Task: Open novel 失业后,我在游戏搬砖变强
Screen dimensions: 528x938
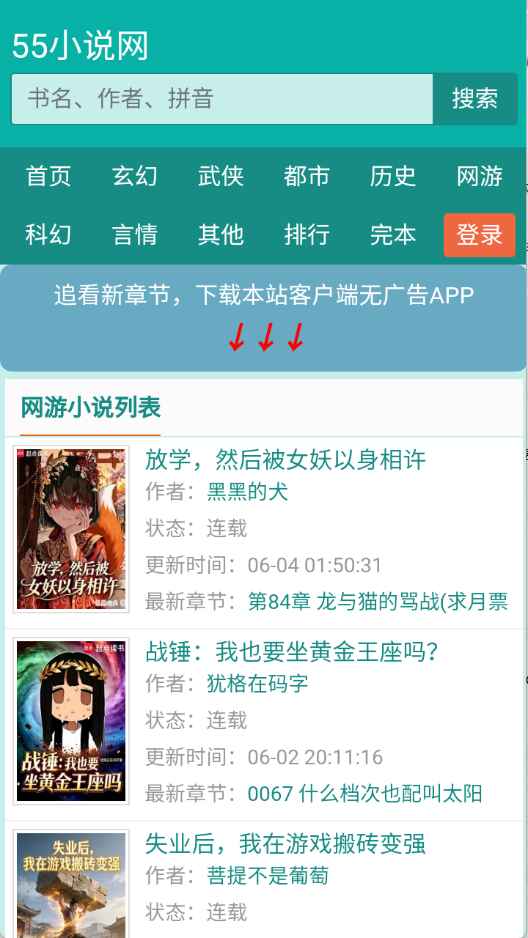Action: [285, 843]
